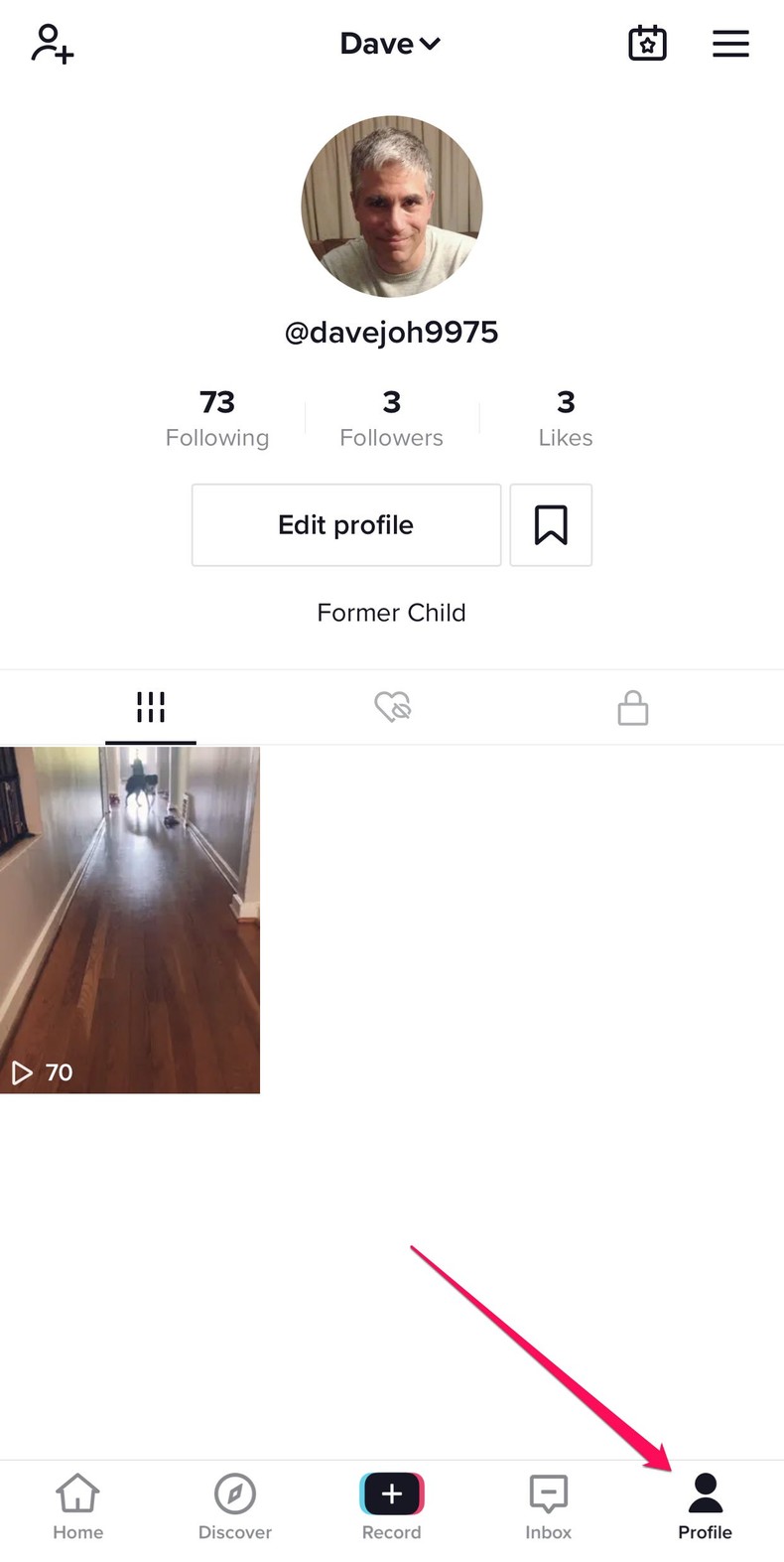Open account list via username chevron
Screen dimensions: 784x1562
click(430, 44)
